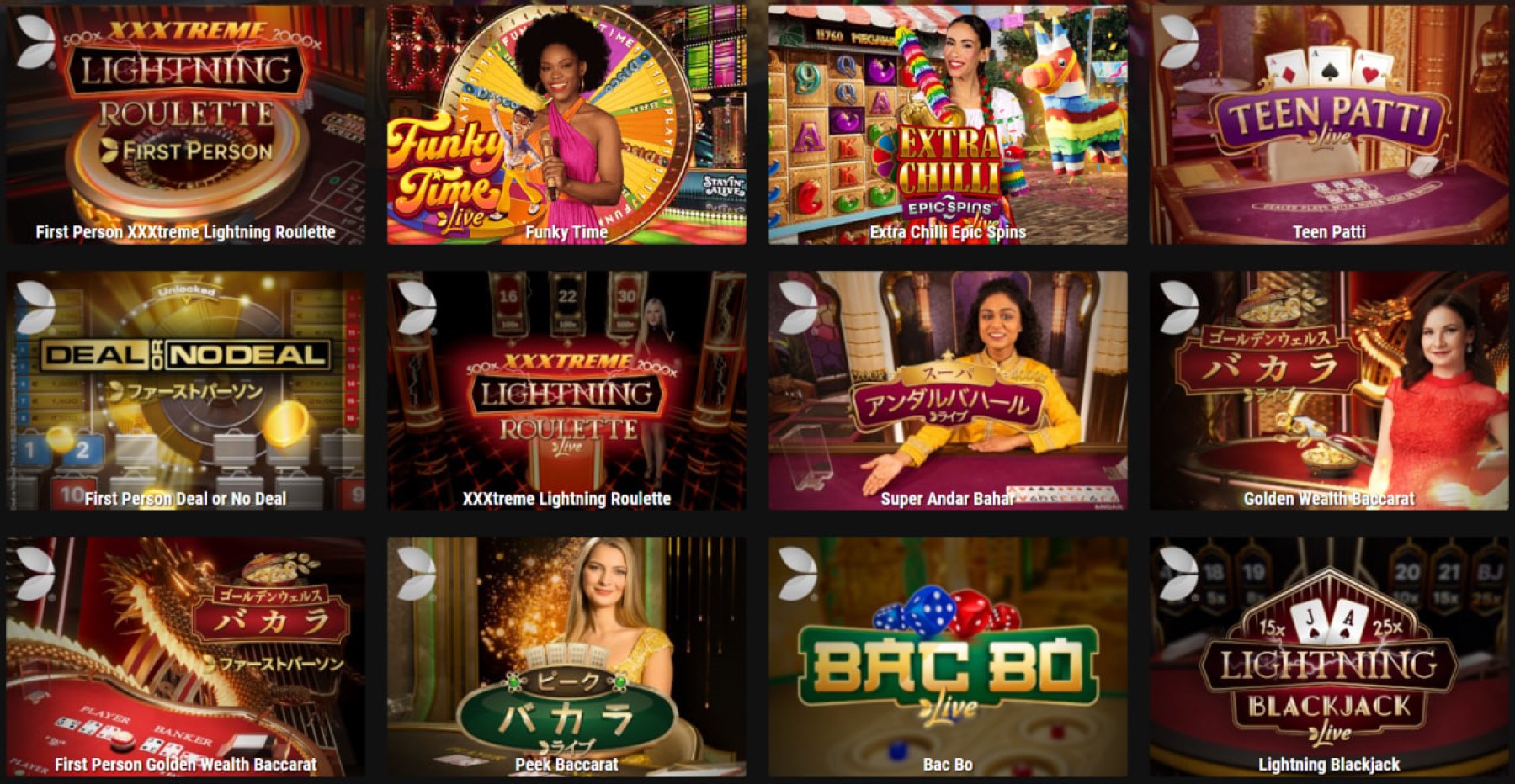The height and width of the screenshot is (784, 1515).
Task: Open the Bac Bo live game
Action: pos(948,656)
